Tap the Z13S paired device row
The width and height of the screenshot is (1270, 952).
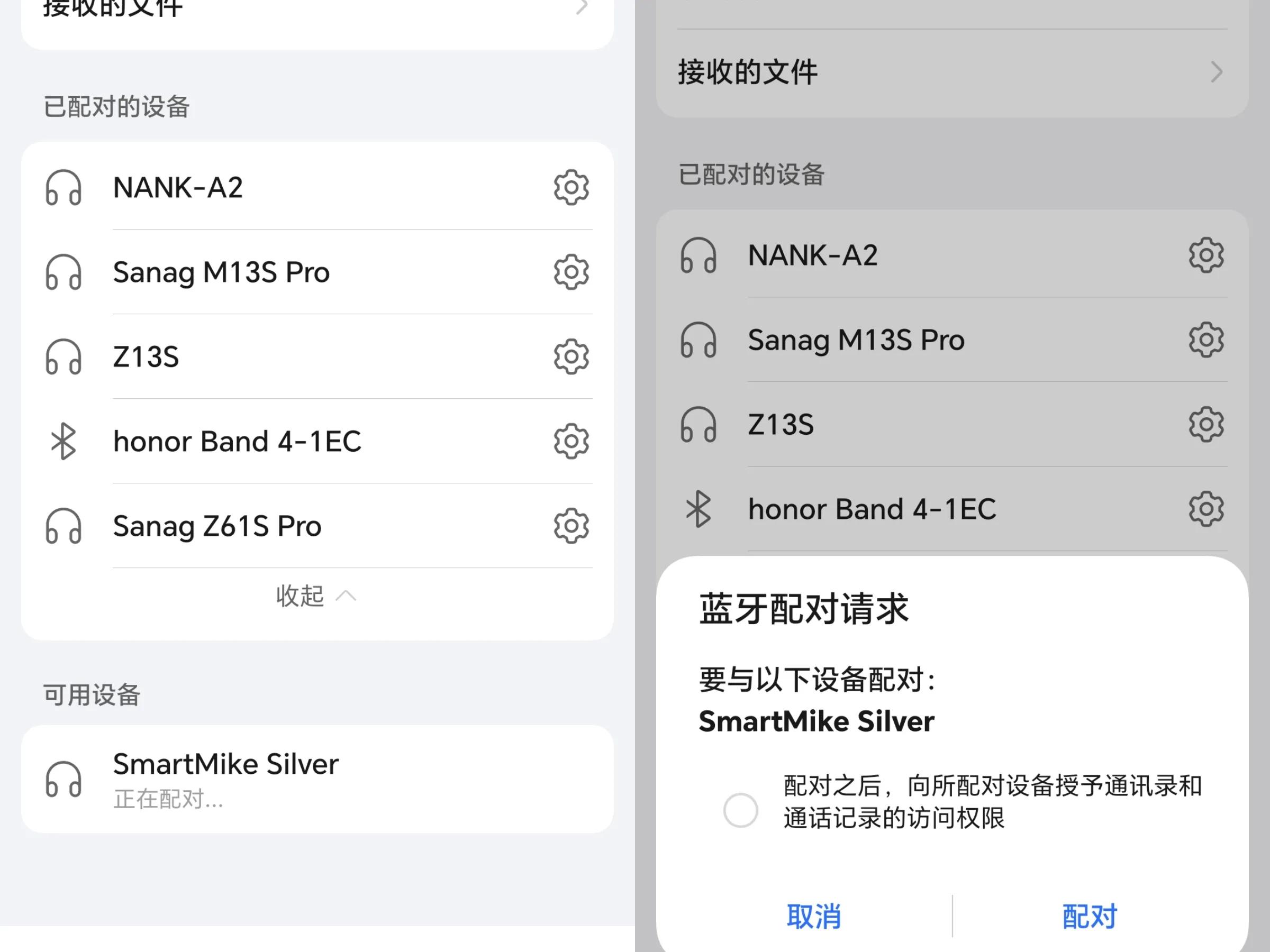(146, 356)
